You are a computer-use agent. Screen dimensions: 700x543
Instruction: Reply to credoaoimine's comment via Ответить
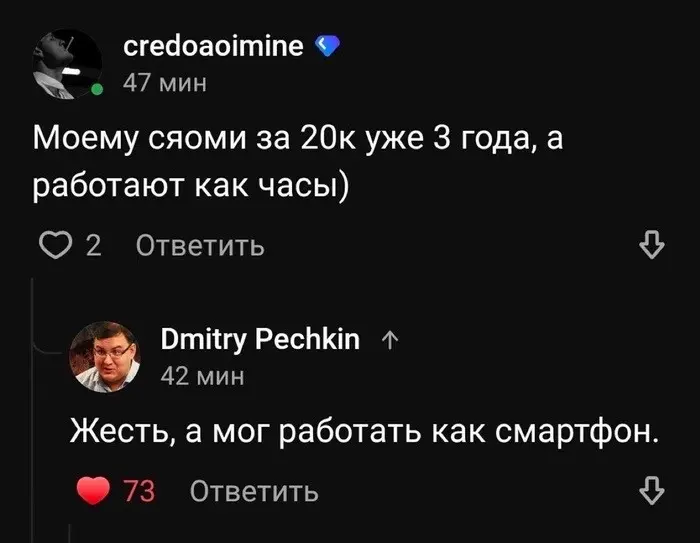(x=199, y=245)
